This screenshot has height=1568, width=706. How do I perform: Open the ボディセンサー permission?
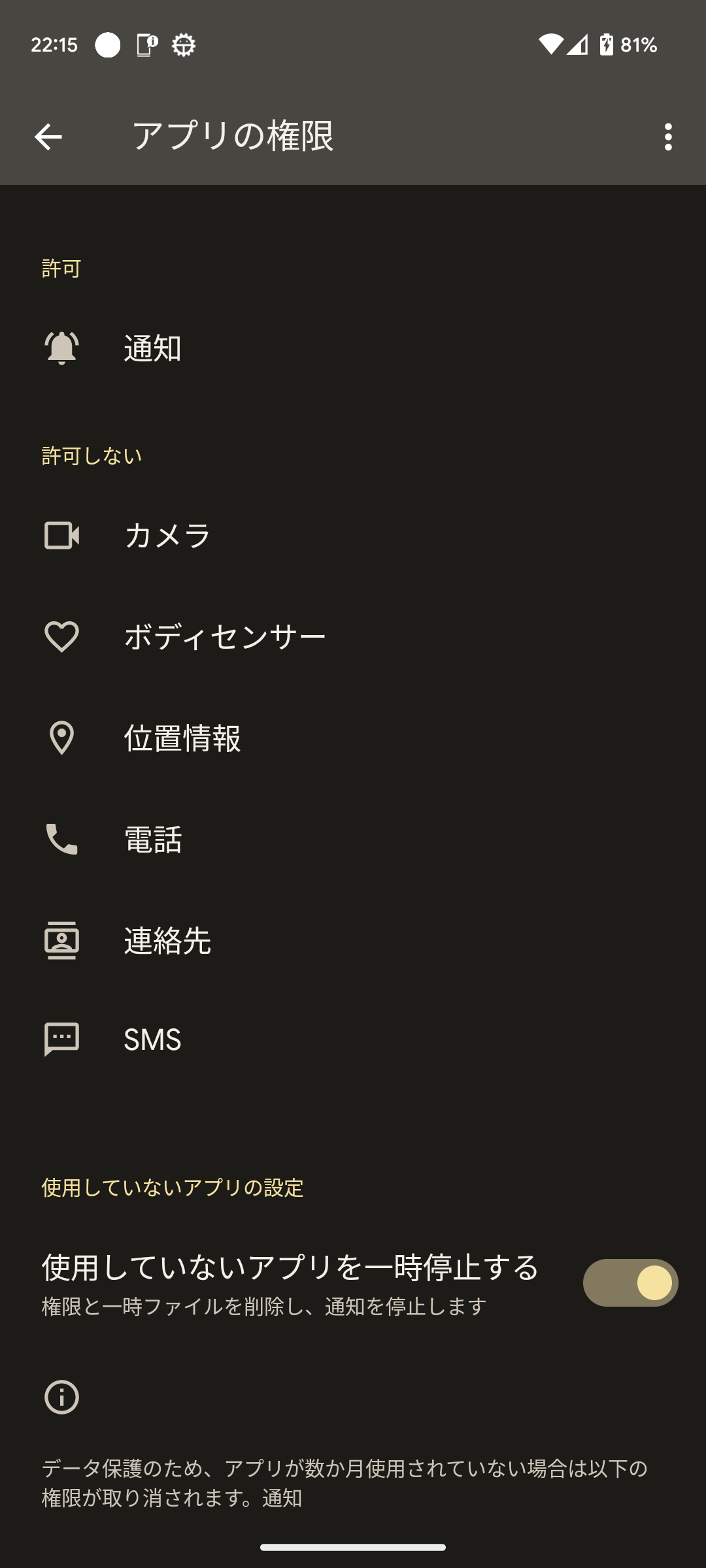click(224, 637)
